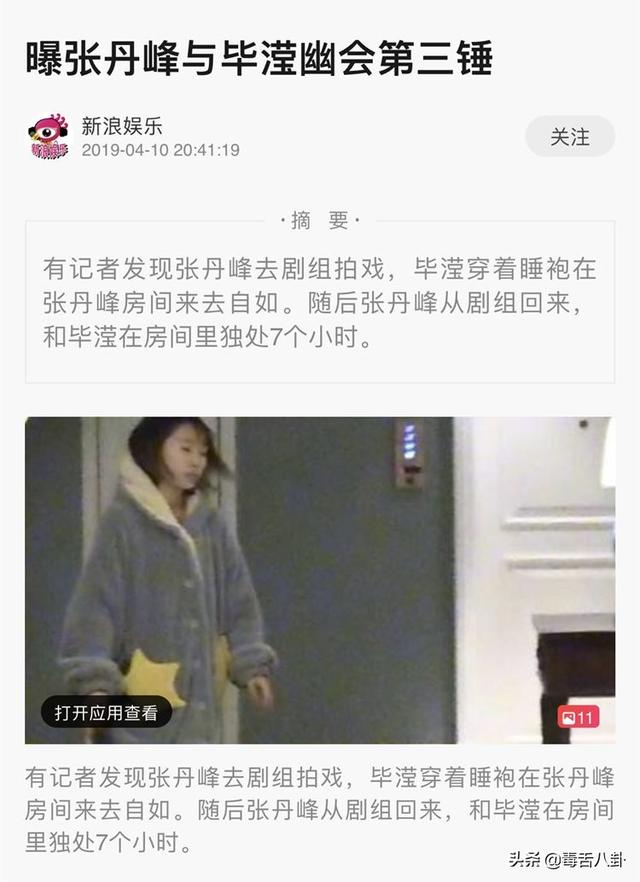This screenshot has width=640, height=882.
Task: Follow 新浪娱乐 with the 关注 button
Action: click(x=570, y=137)
